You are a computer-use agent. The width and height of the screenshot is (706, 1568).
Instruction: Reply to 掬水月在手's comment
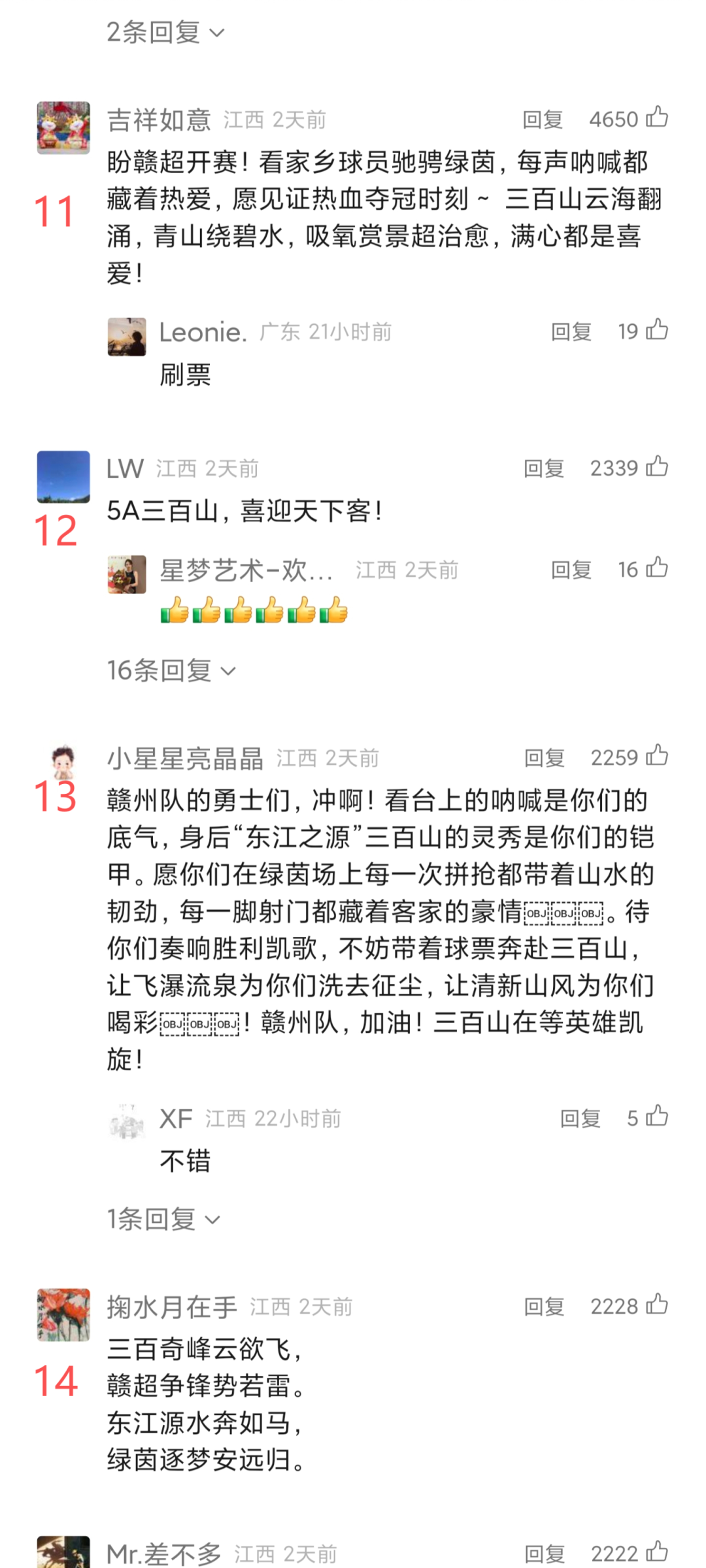[x=544, y=1307]
